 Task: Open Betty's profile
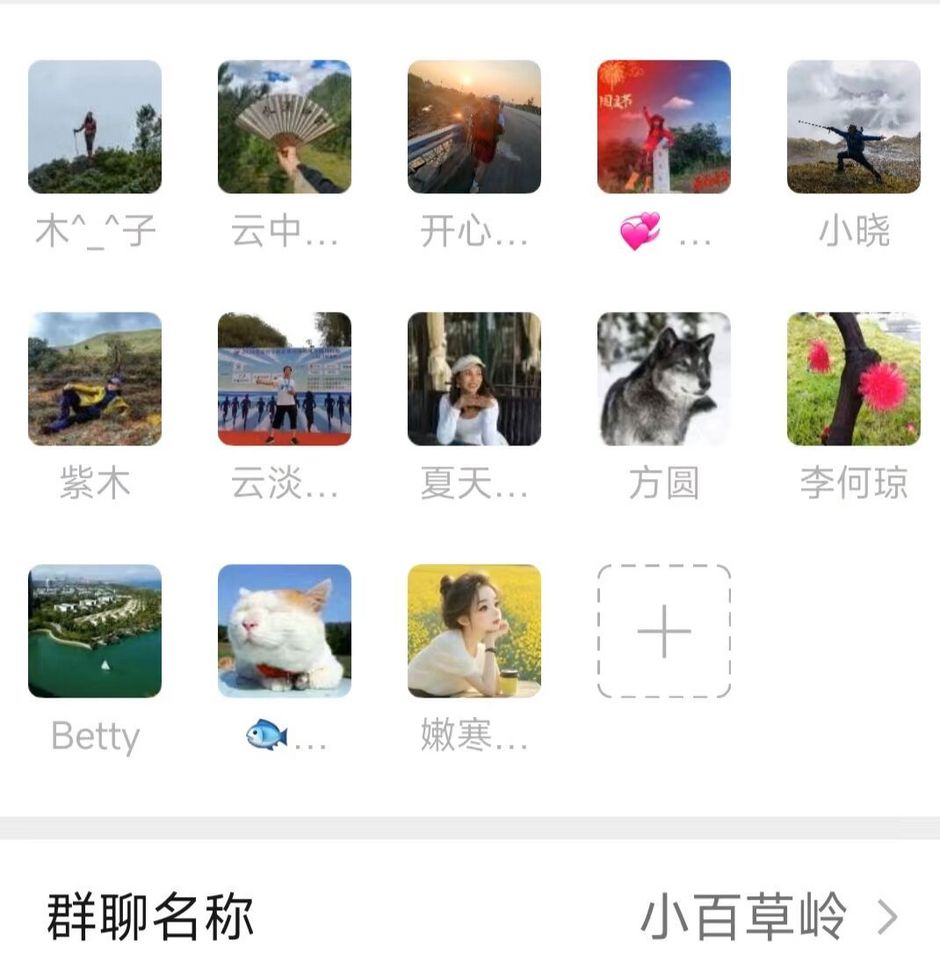[95, 631]
